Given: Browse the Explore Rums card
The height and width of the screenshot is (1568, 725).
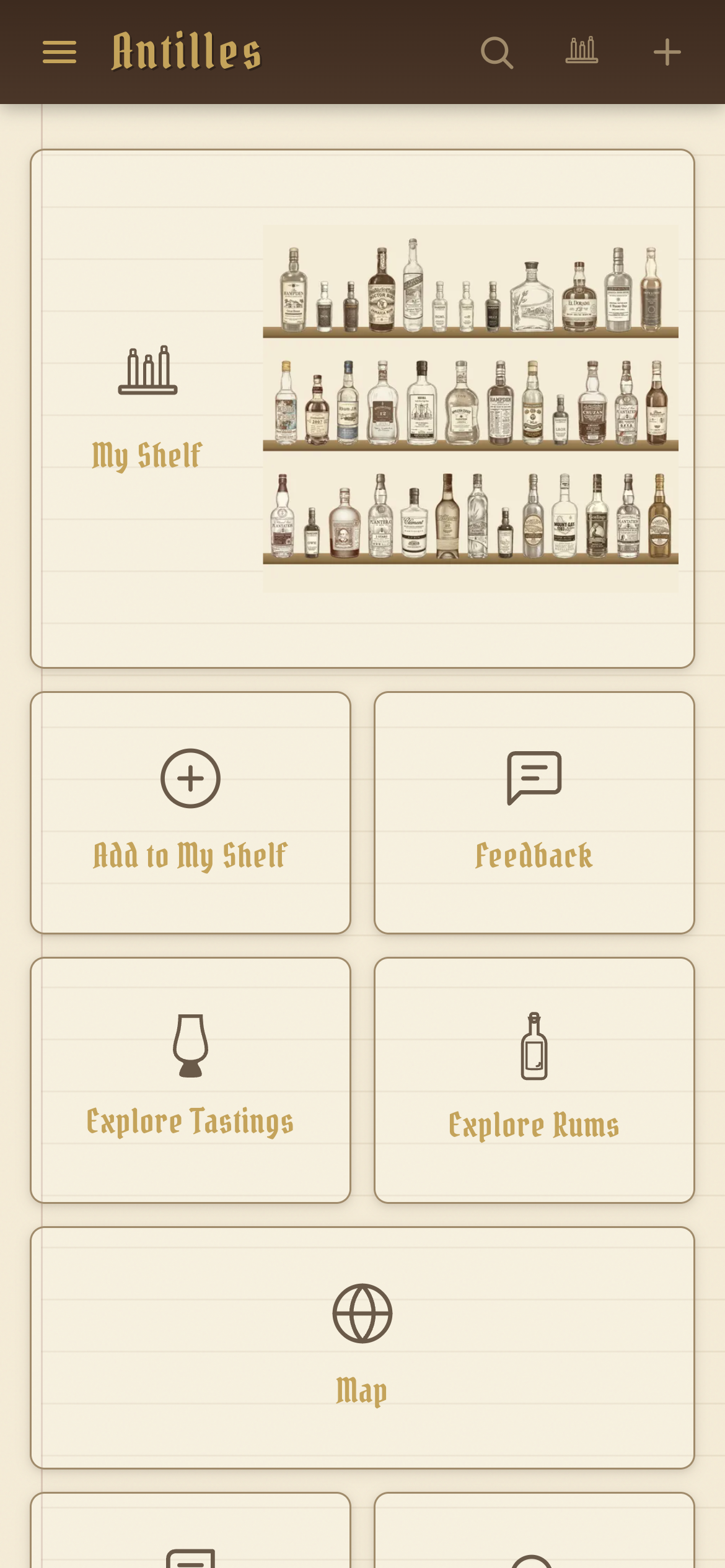Looking at the screenshot, I should point(534,1079).
